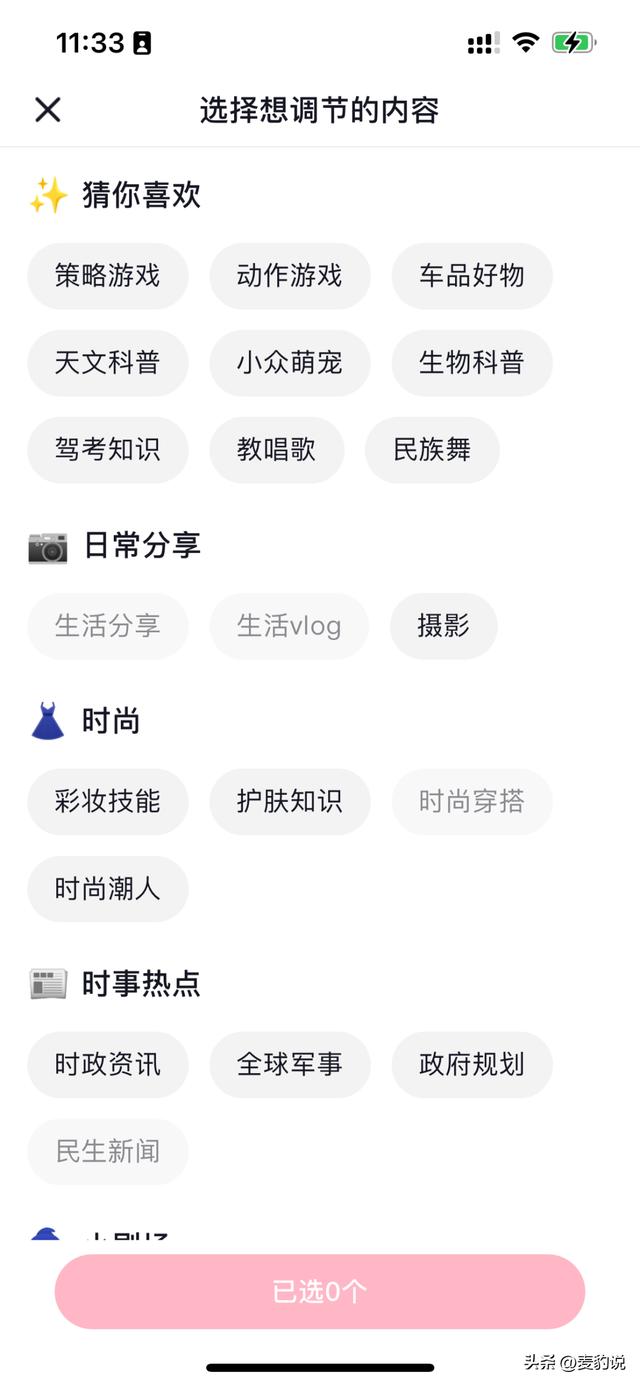
Task: Select the 驾考知识 chip
Action: [107, 450]
